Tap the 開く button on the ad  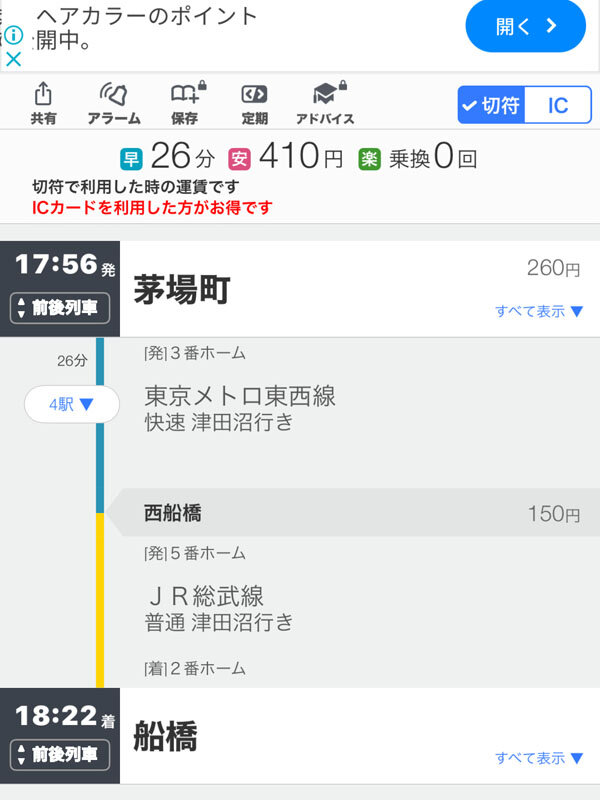pyautogui.click(x=525, y=27)
